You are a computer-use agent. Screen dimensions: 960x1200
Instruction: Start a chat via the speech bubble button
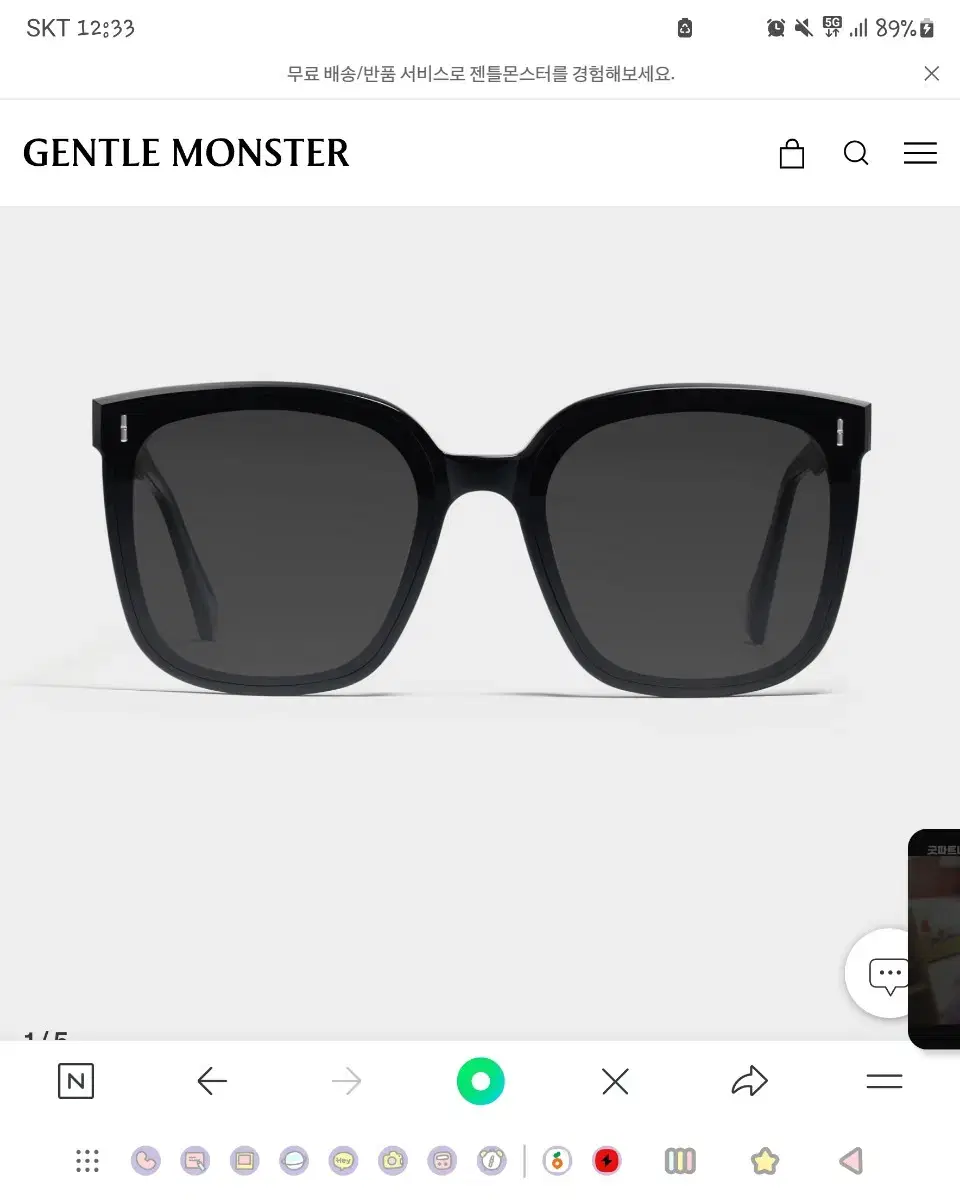coord(886,974)
